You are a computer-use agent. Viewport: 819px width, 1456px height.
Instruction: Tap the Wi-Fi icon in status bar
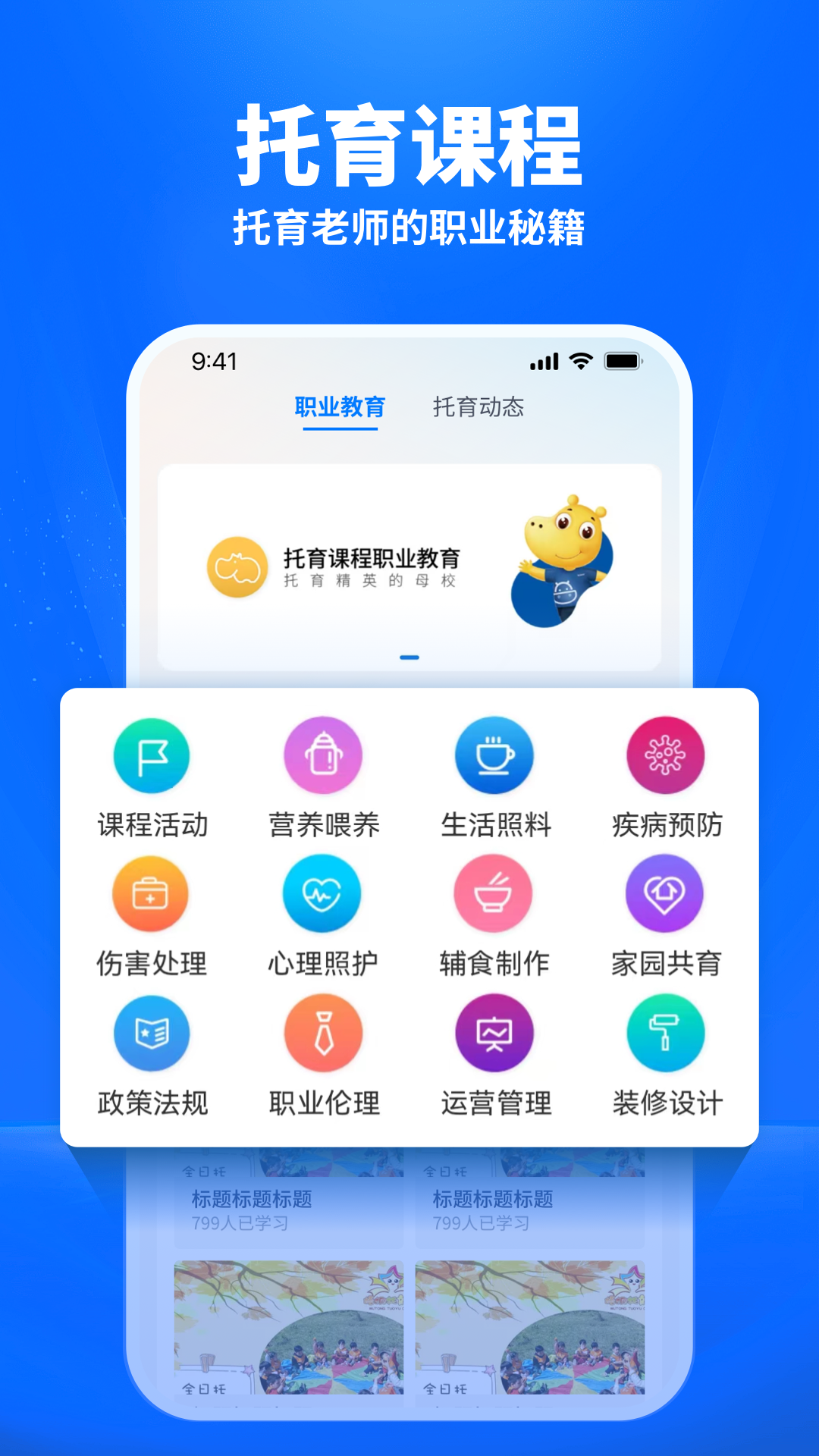pyautogui.click(x=579, y=362)
